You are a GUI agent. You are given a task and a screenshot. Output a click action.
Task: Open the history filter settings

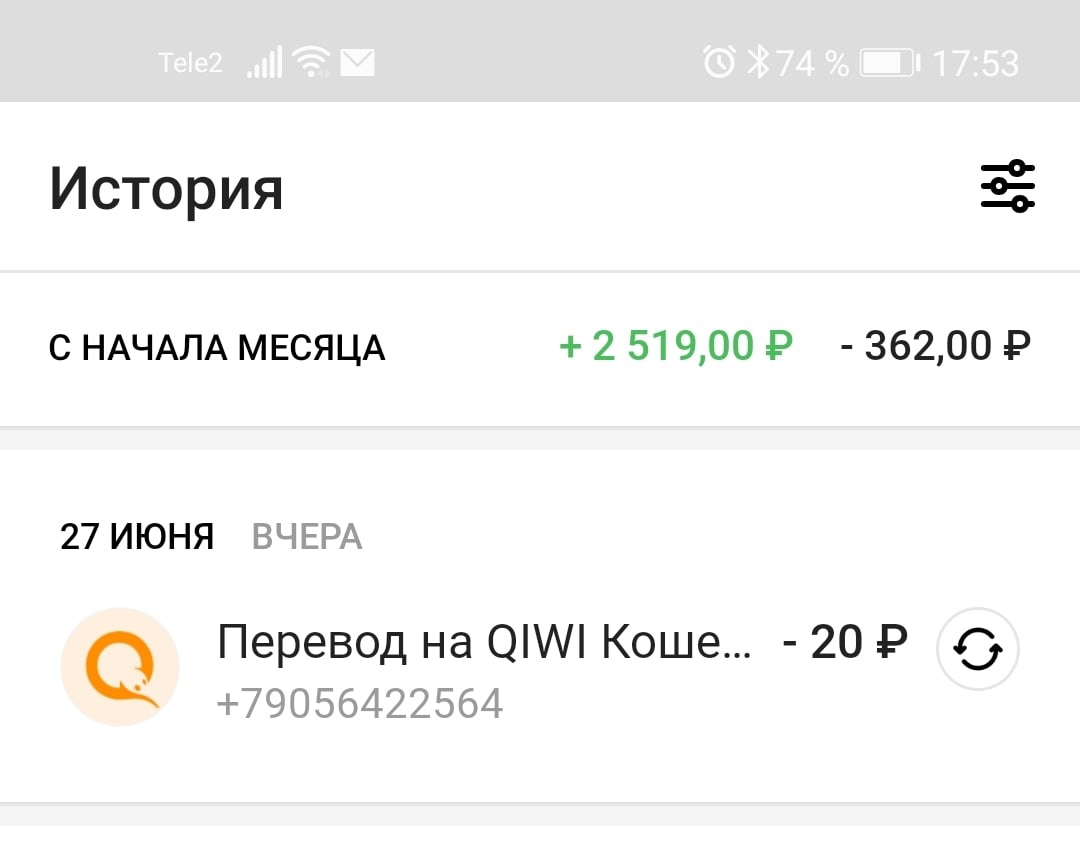click(x=1007, y=186)
